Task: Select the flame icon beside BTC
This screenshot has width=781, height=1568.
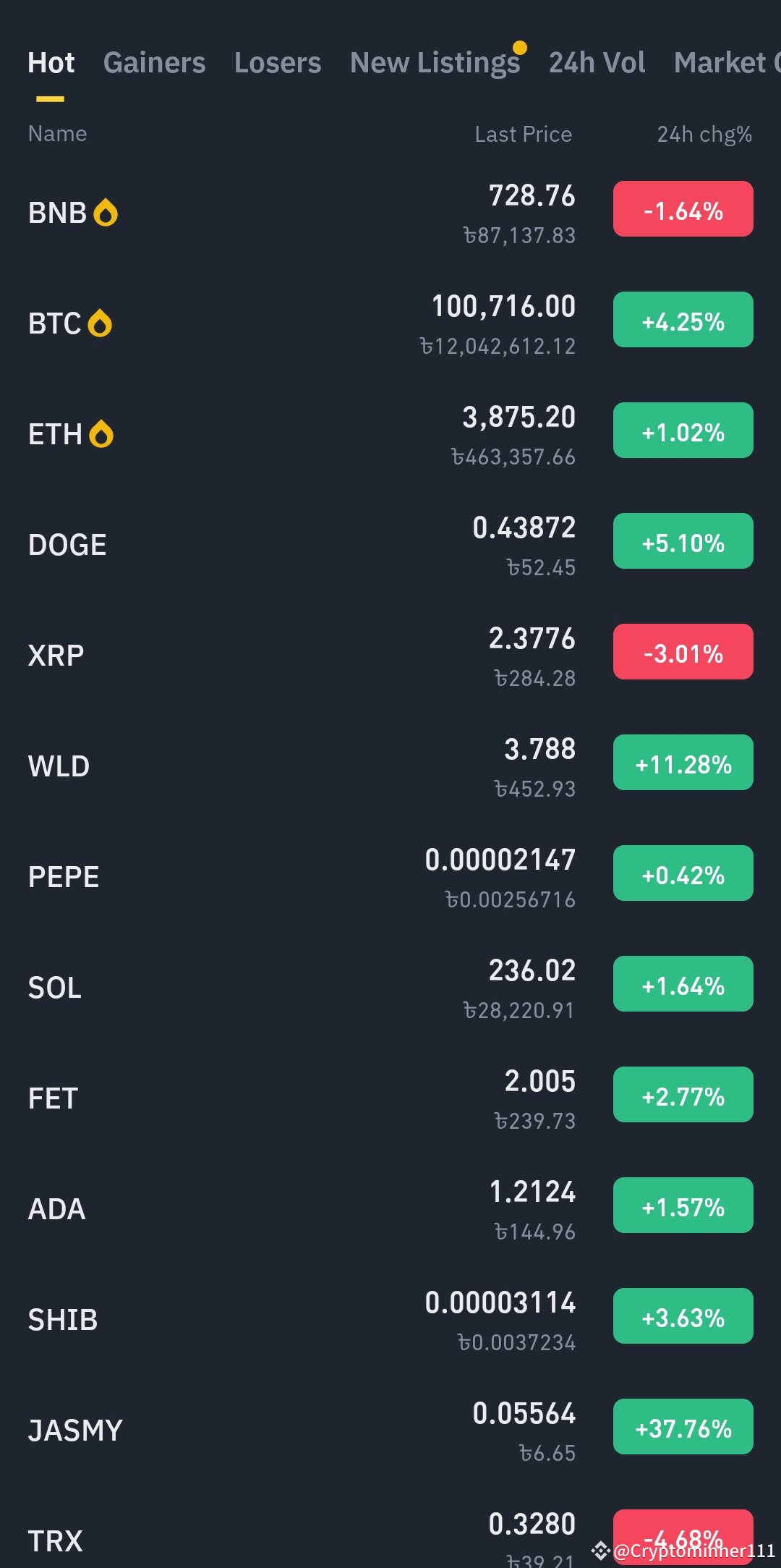Action: 101,323
